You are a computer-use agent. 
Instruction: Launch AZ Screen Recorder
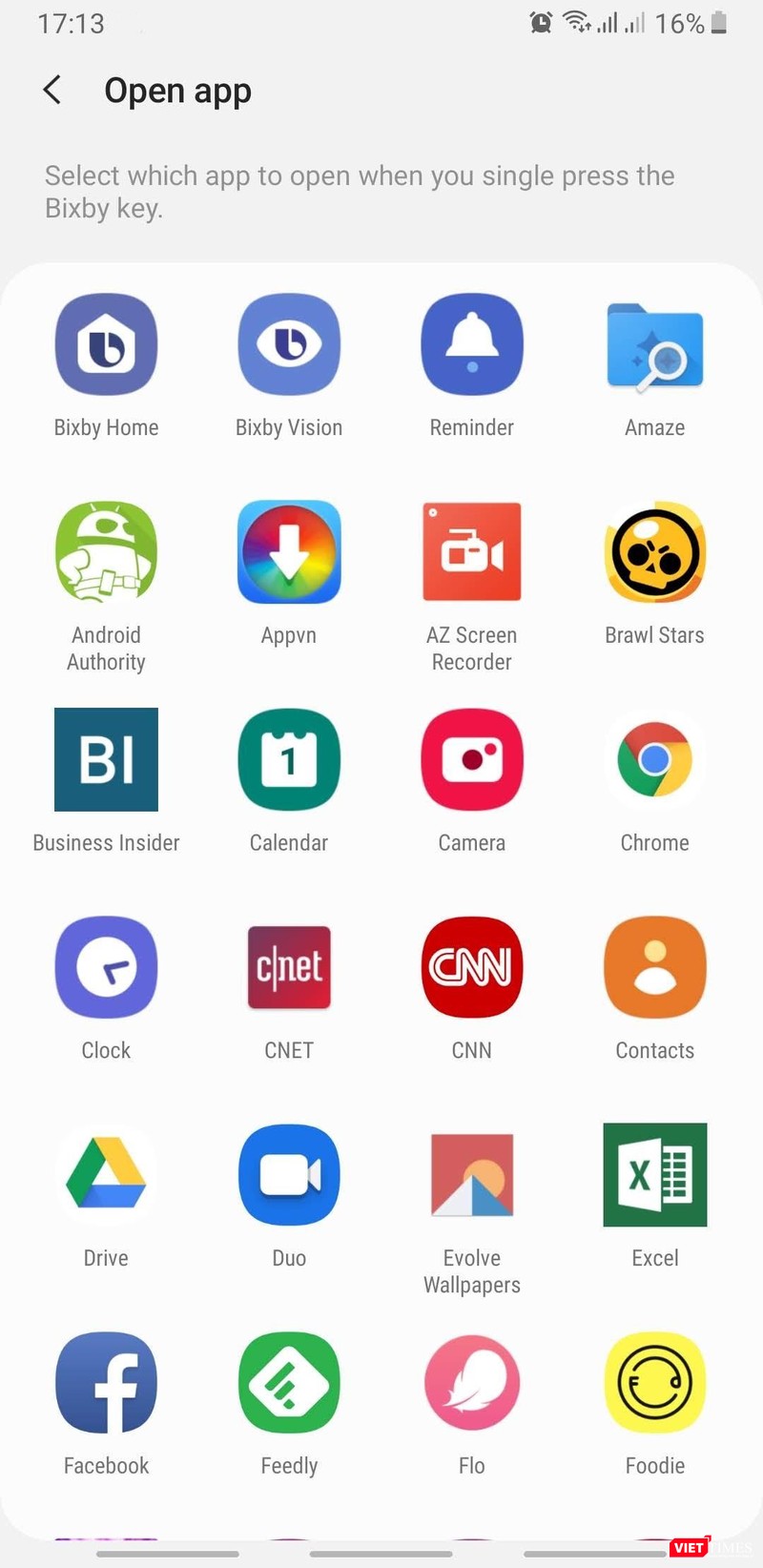click(x=472, y=551)
